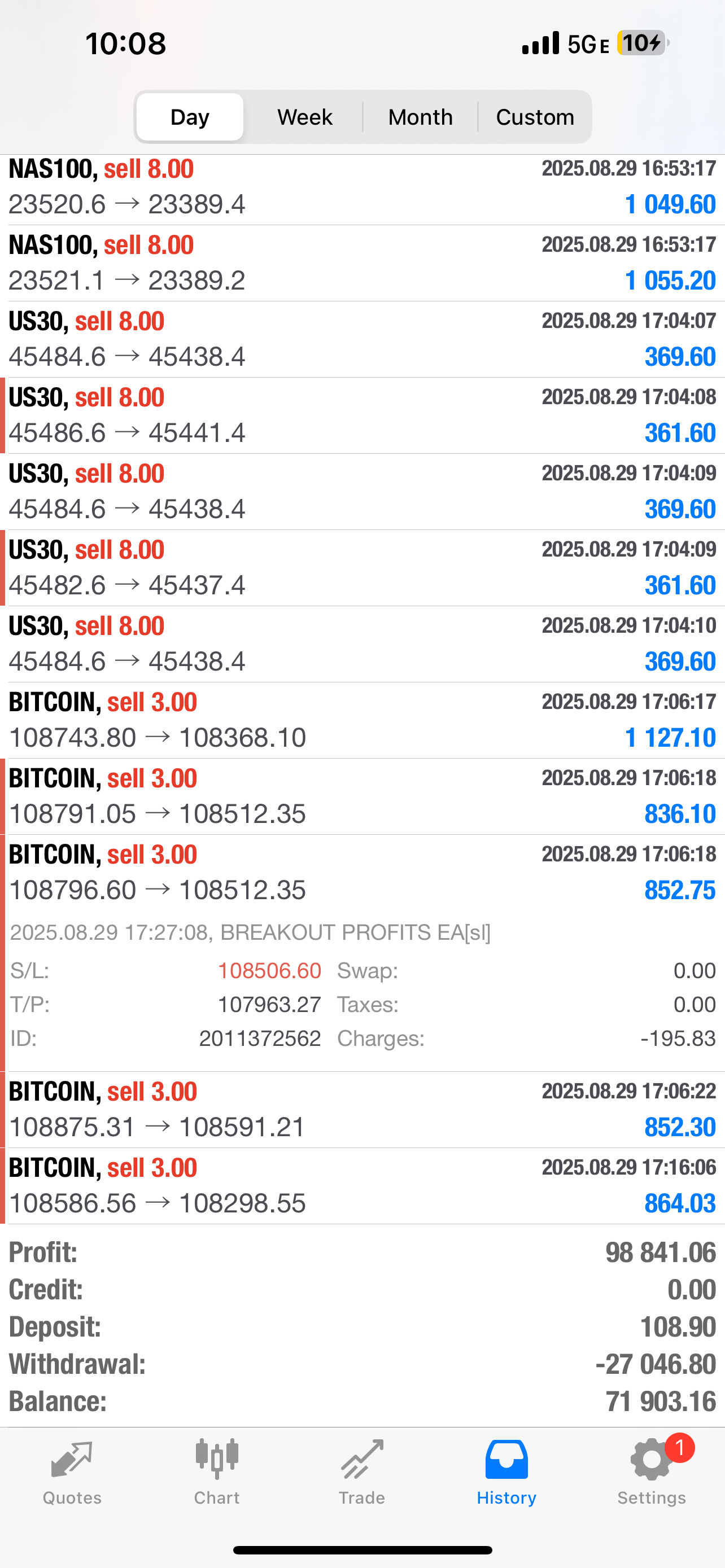
Task: Select the Day history tab
Action: click(x=189, y=116)
